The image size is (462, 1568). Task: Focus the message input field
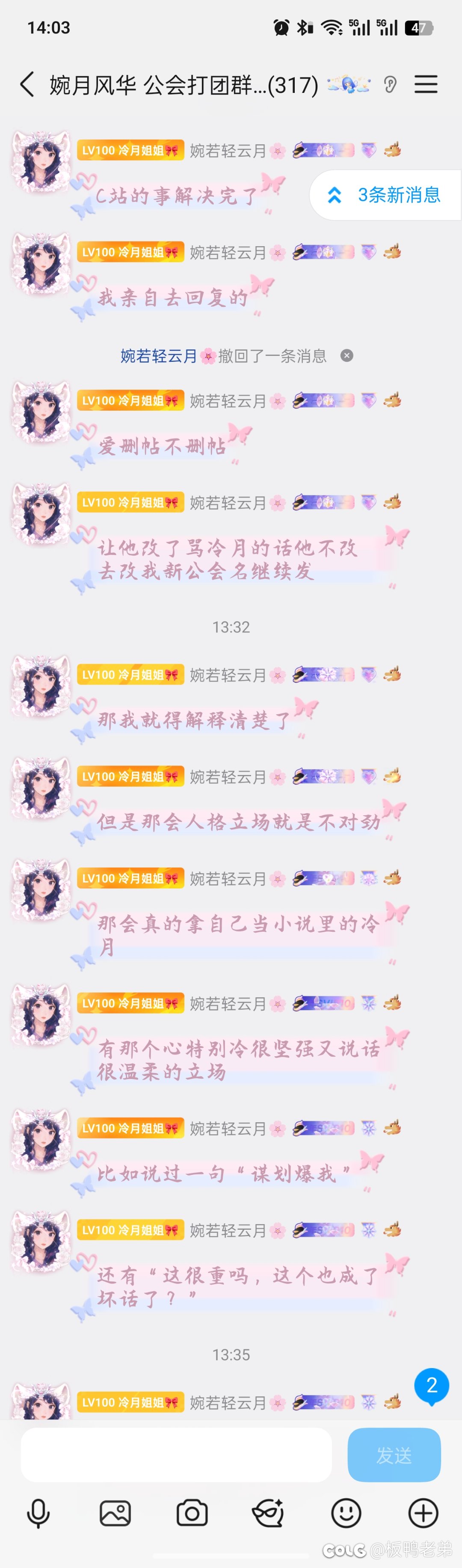pyautogui.click(x=176, y=1455)
